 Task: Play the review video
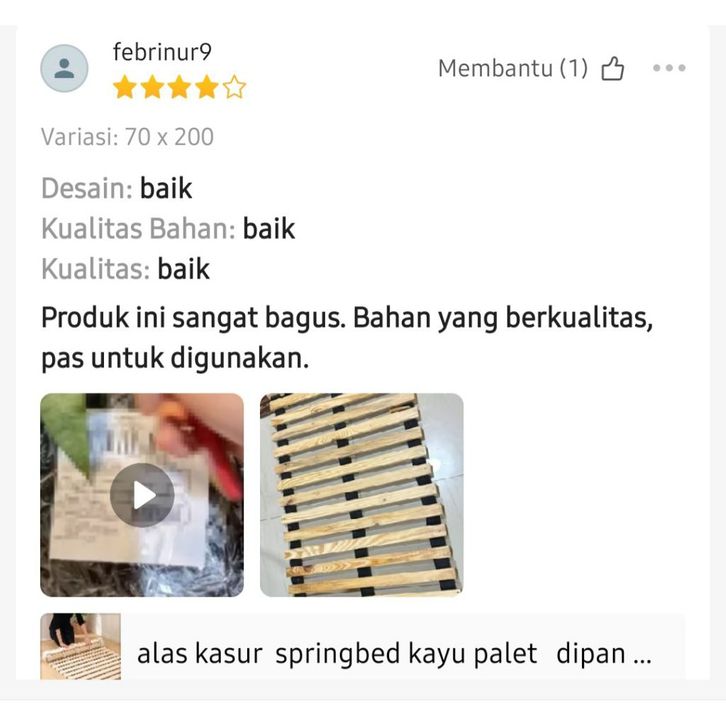click(142, 495)
